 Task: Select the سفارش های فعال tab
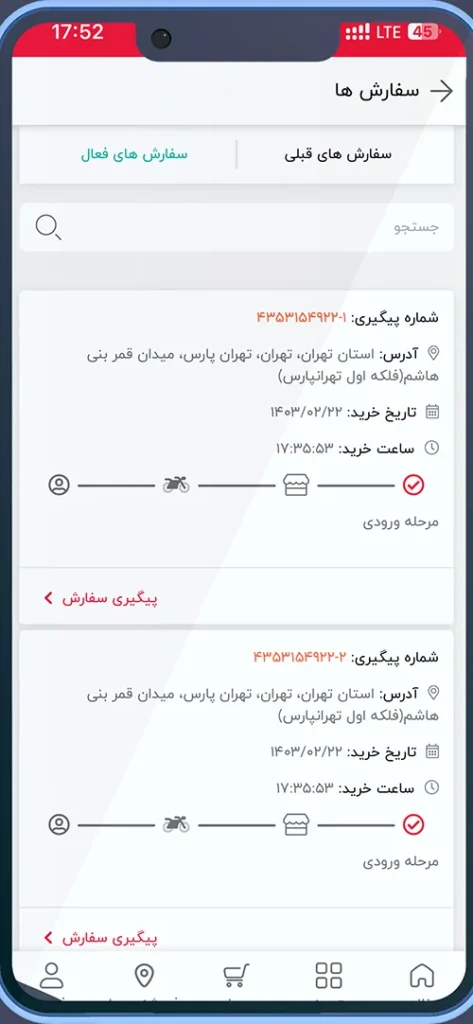coord(134,155)
